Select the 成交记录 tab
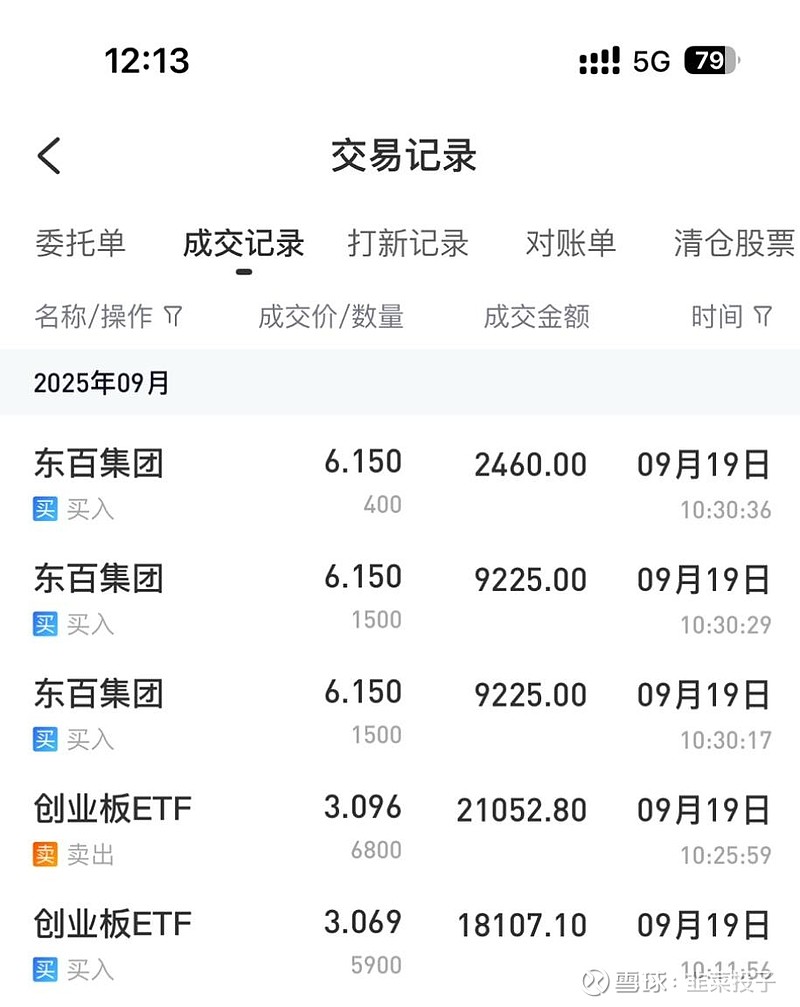The height and width of the screenshot is (1007, 800). [x=243, y=244]
